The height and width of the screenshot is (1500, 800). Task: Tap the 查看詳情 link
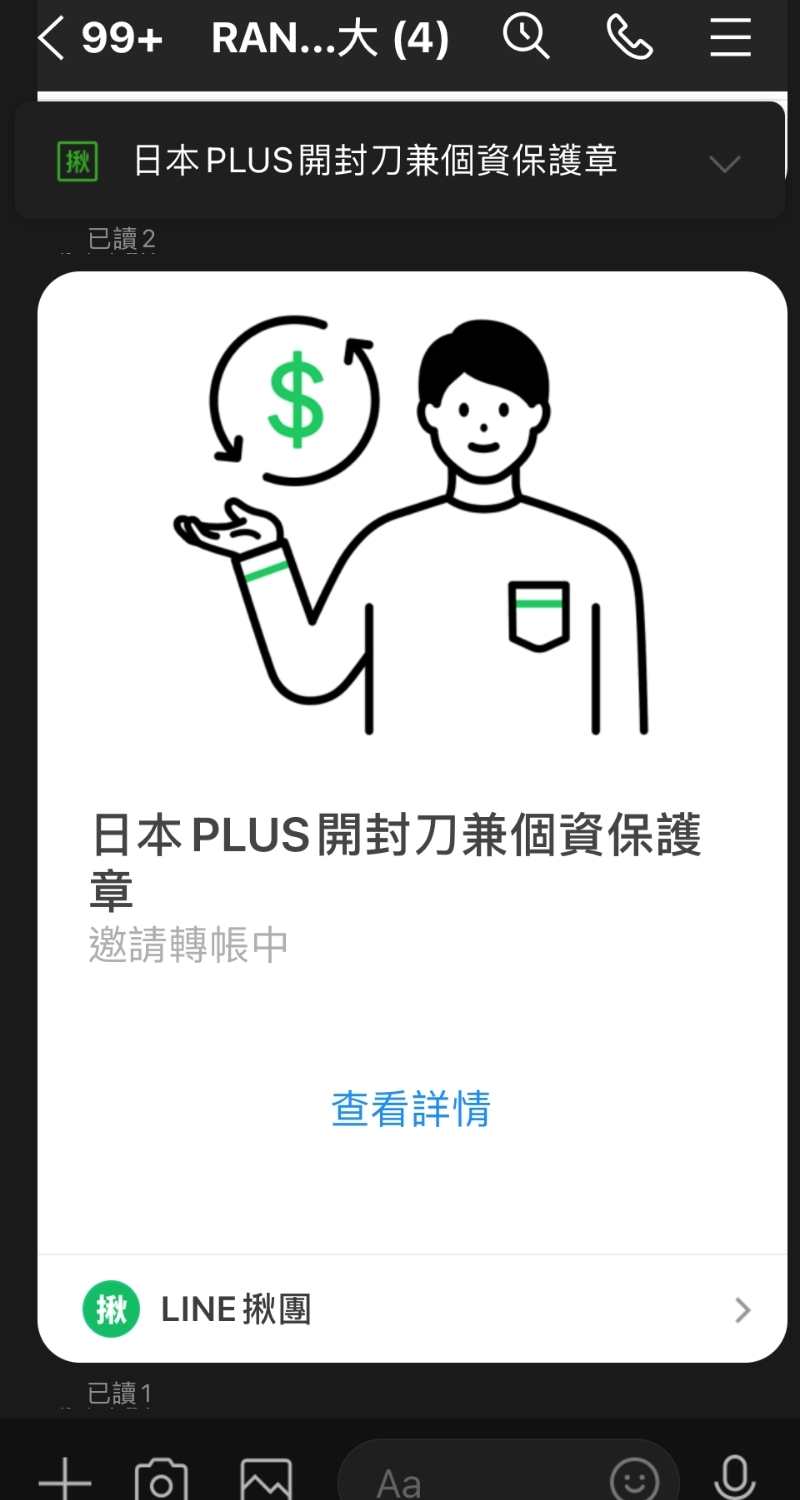pyautogui.click(x=411, y=1109)
